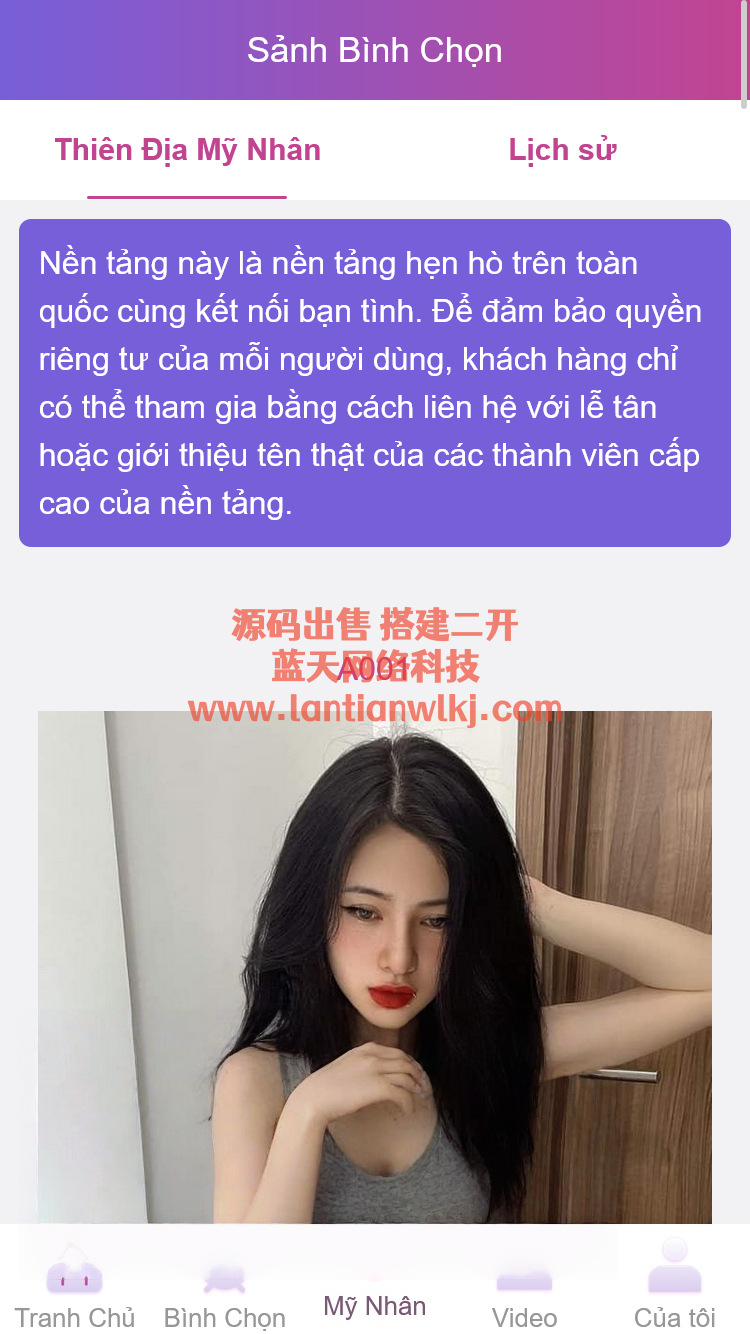Open the Của tôi profile tab
This screenshot has width=750, height=1334.
tap(675, 1290)
